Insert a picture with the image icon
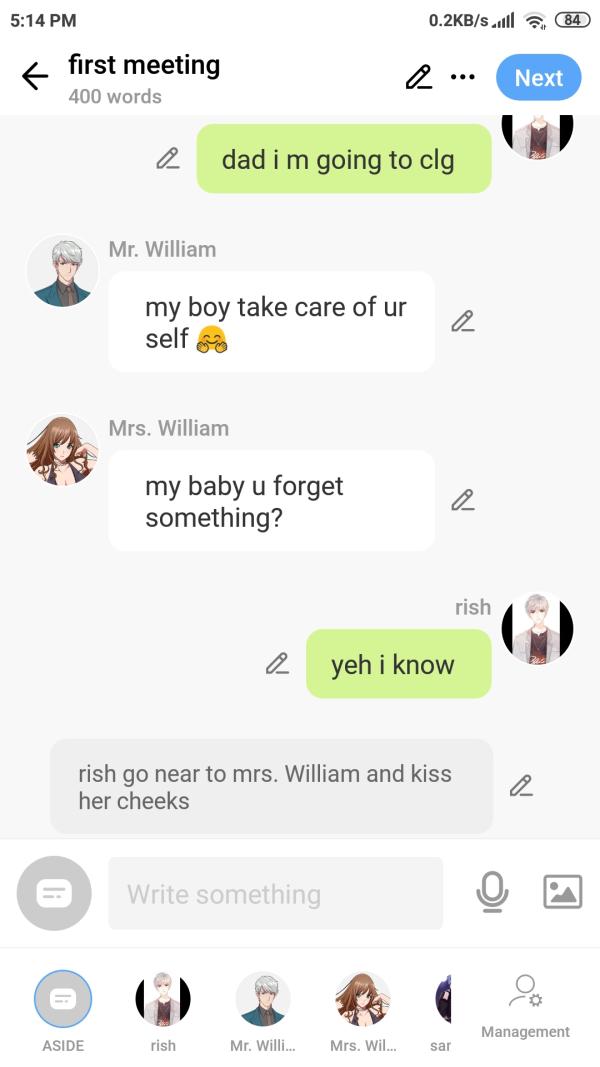 point(562,891)
